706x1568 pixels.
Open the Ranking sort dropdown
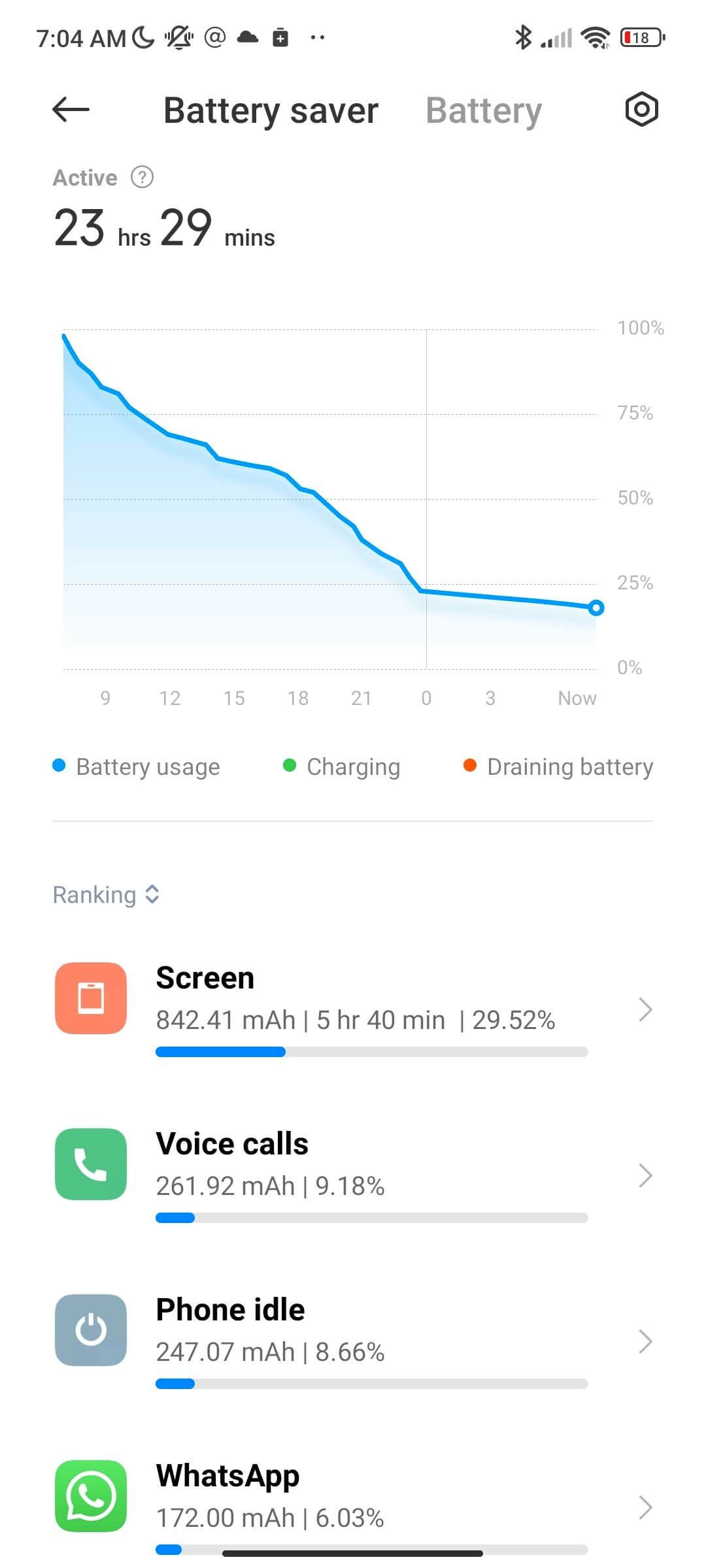pos(107,895)
